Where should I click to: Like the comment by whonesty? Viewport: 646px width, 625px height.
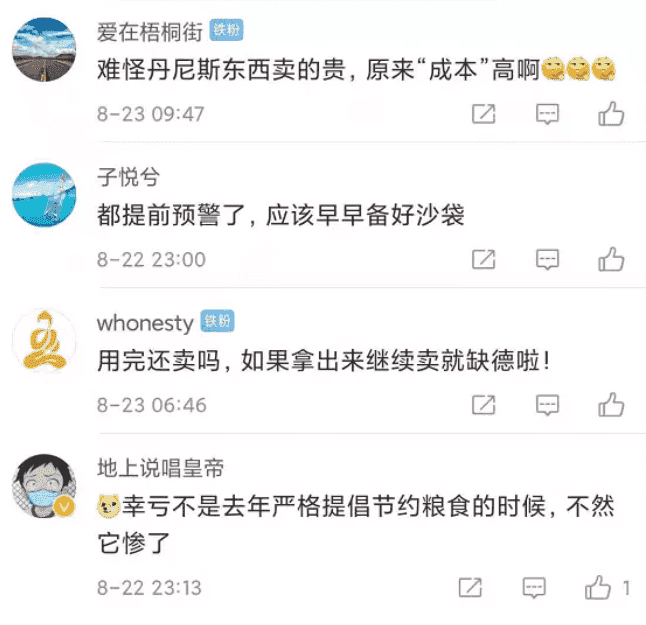(611, 405)
